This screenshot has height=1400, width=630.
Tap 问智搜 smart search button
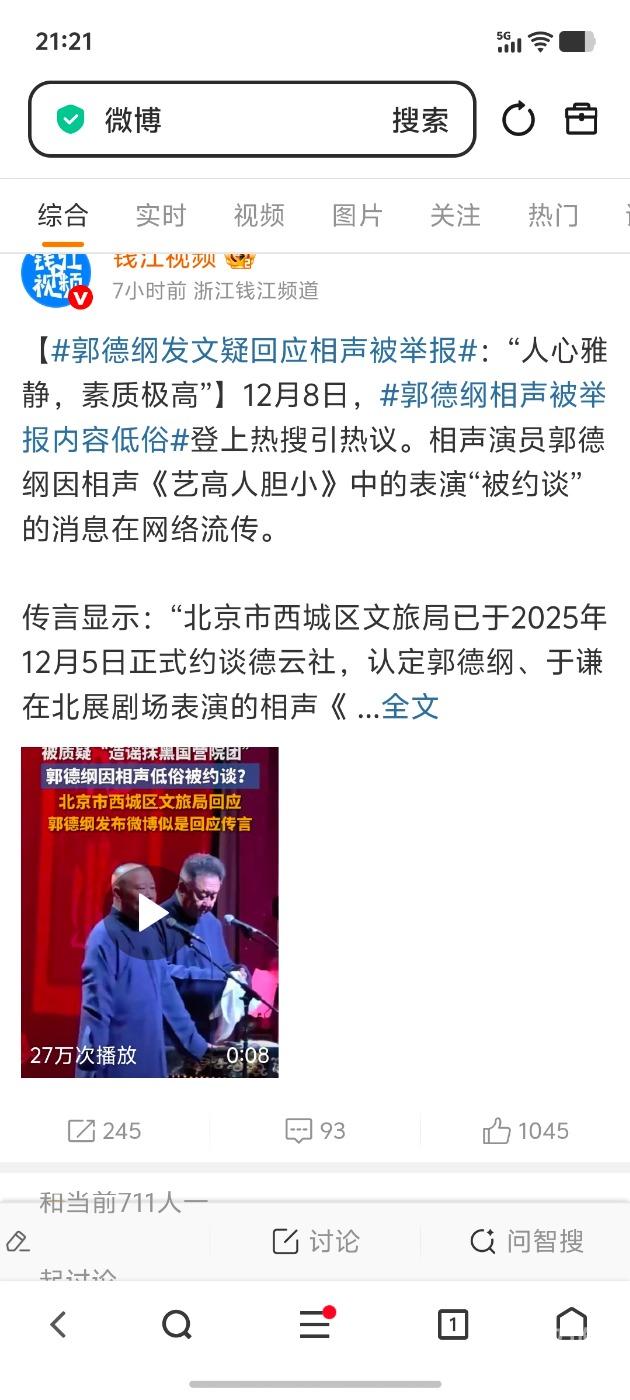click(526, 1242)
